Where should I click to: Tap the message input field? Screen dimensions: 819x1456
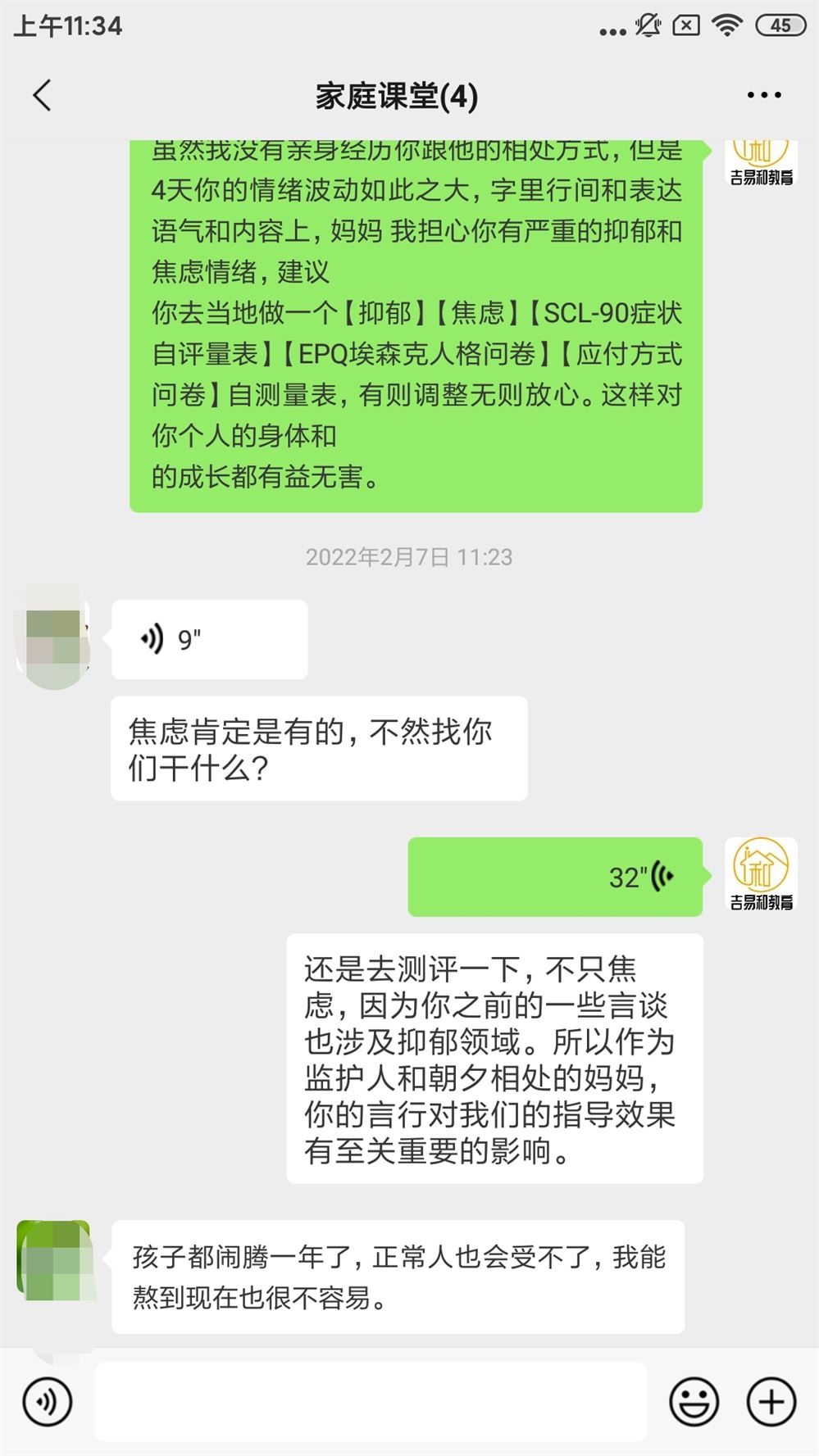371,1402
